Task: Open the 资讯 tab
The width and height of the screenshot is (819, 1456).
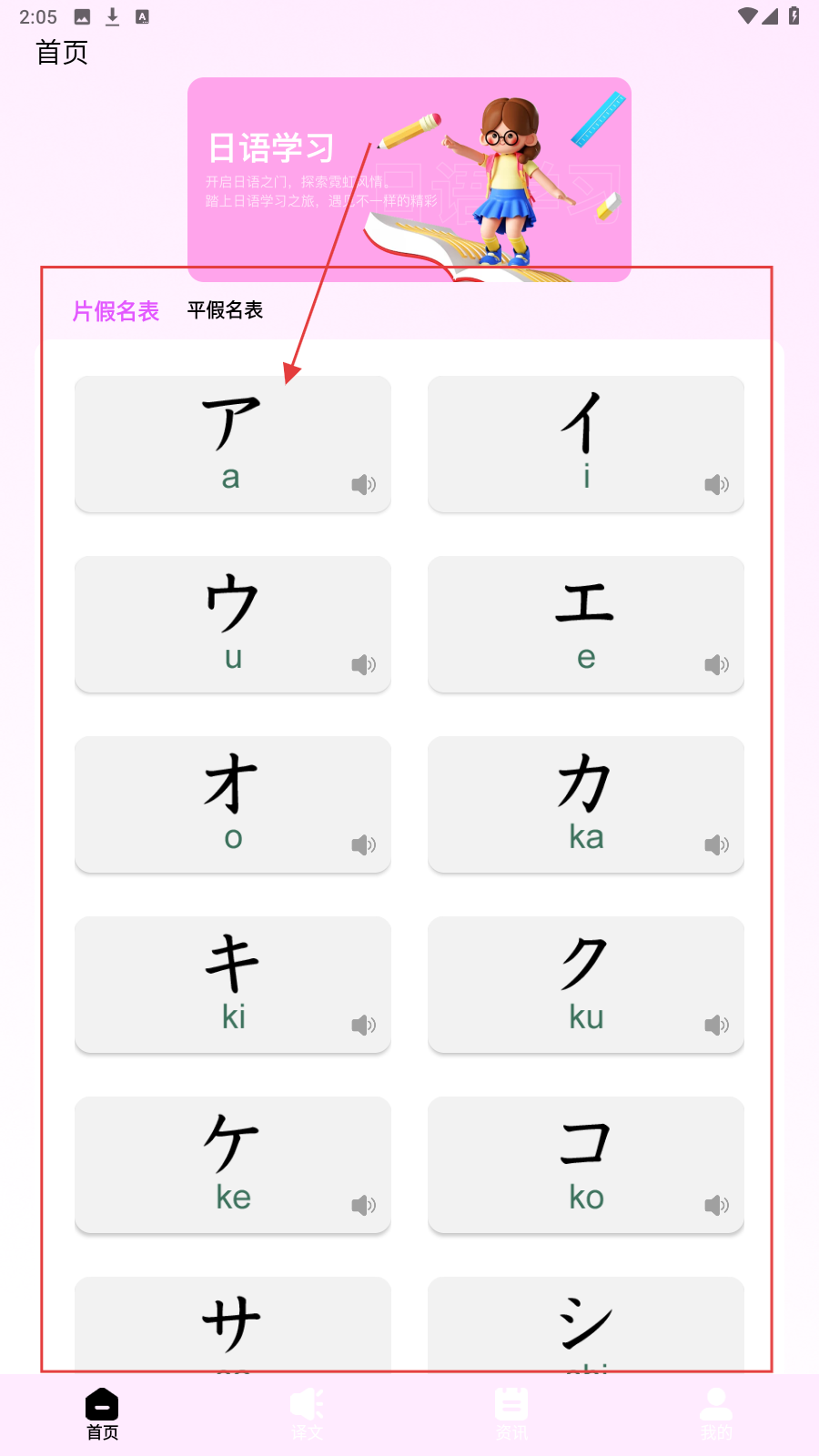Action: [x=511, y=1414]
